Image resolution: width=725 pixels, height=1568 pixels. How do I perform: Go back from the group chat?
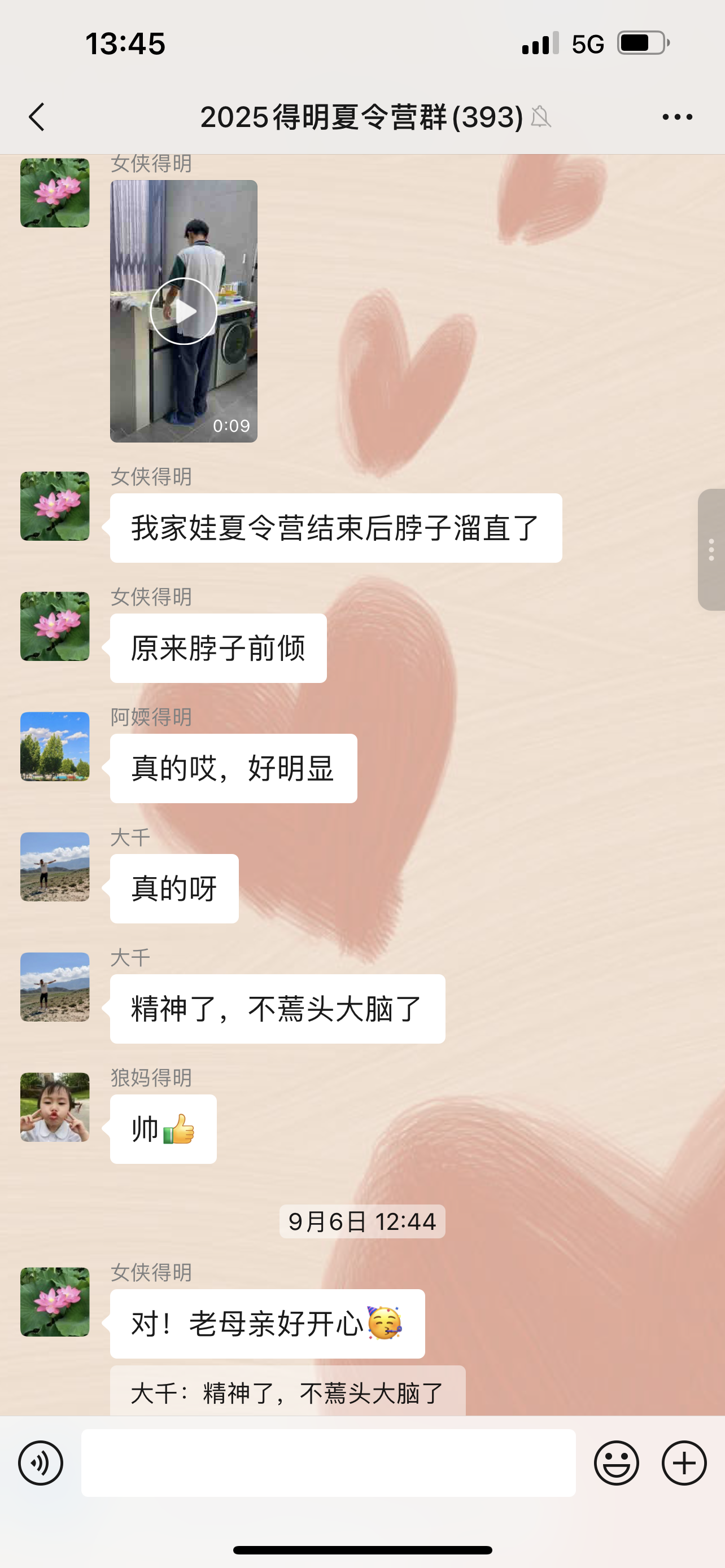coord(37,117)
